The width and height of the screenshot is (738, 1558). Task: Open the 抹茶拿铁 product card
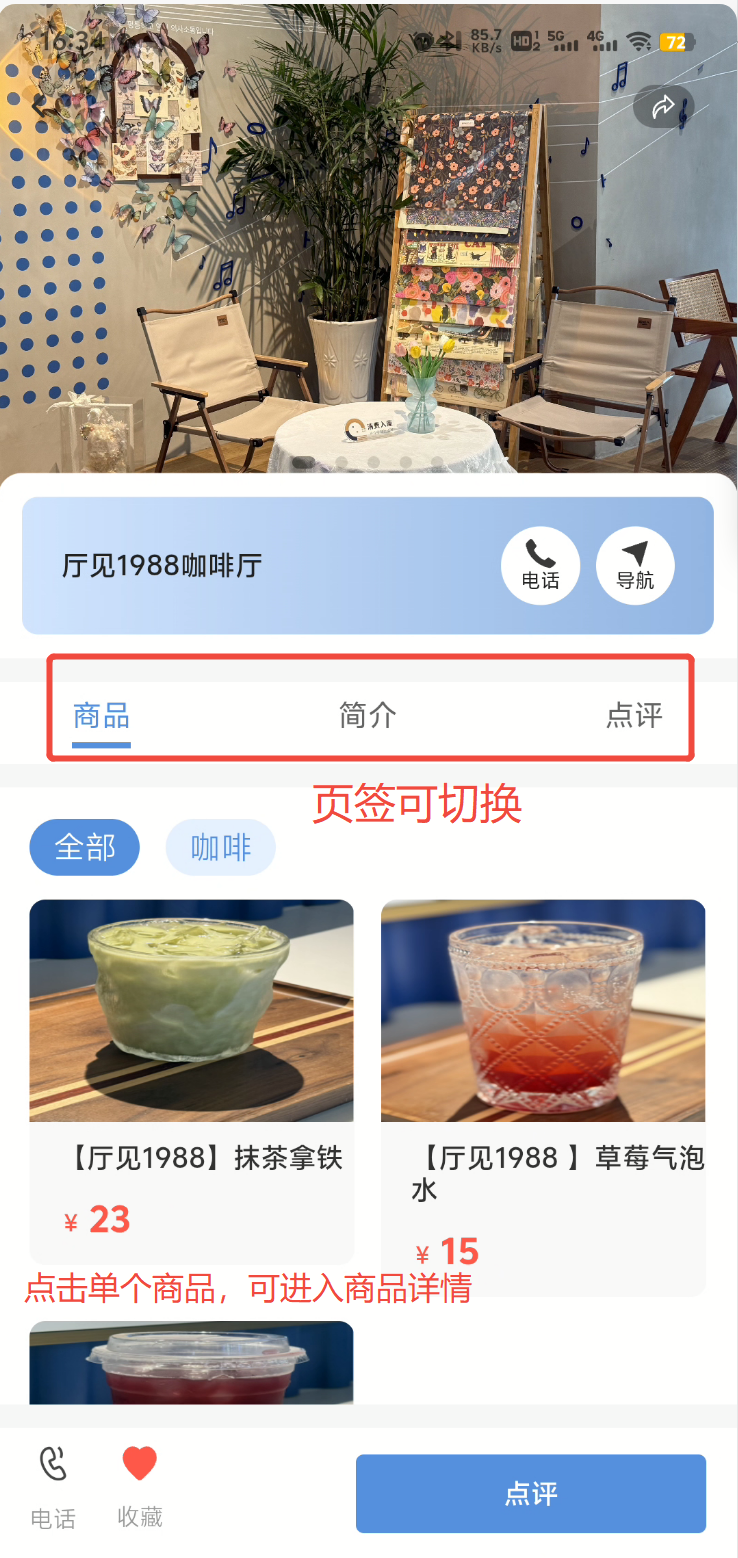click(191, 1080)
